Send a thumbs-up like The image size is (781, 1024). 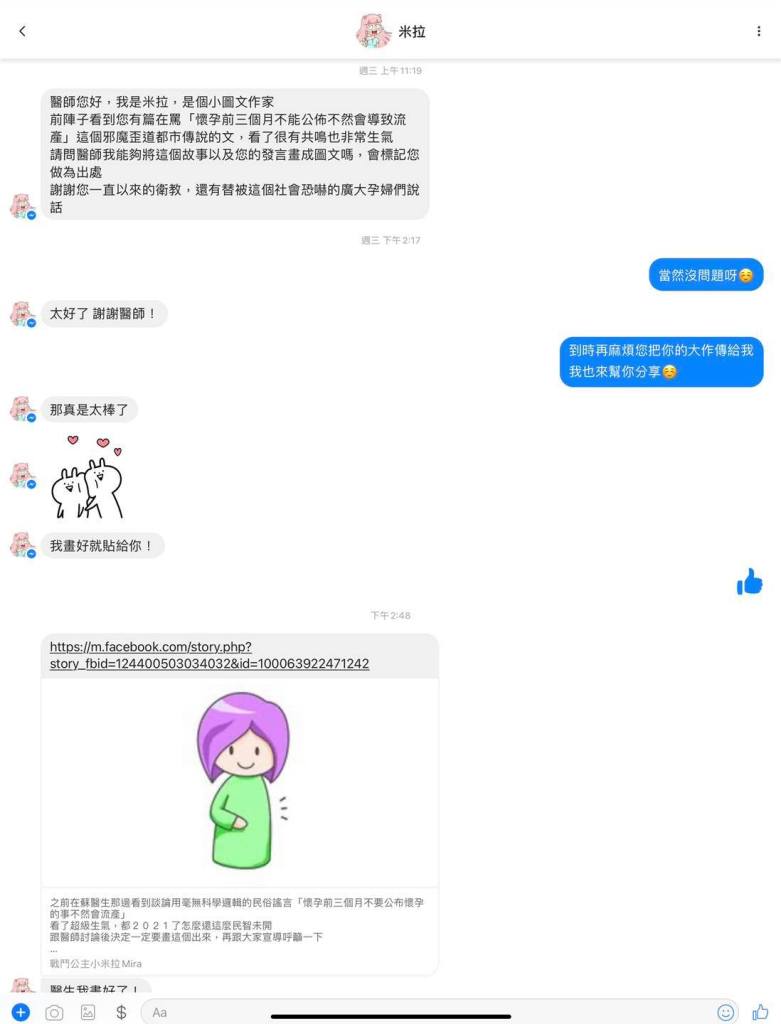tap(760, 1011)
